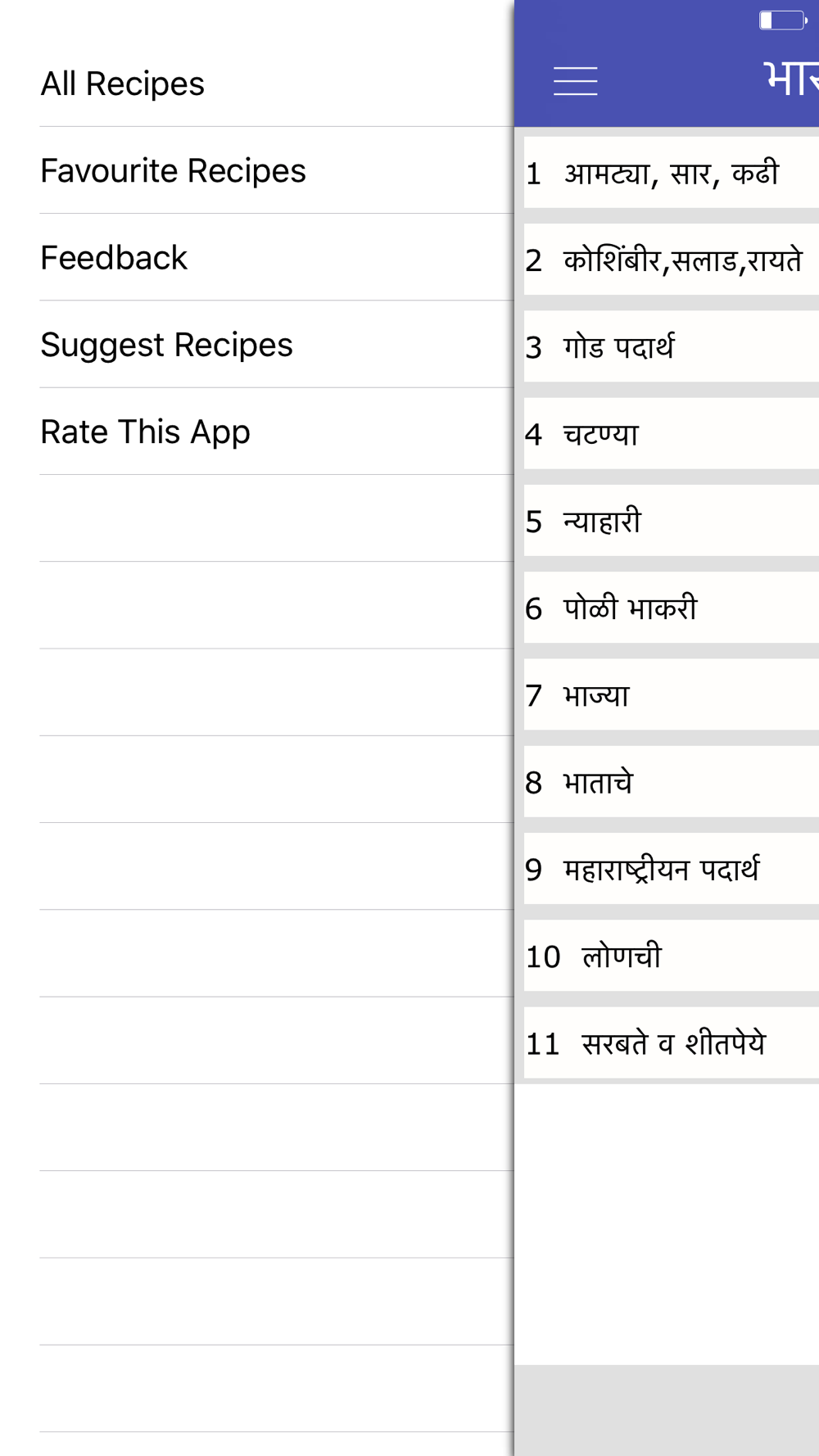Choose Rate This App
This screenshot has width=819, height=1456.
tap(145, 432)
